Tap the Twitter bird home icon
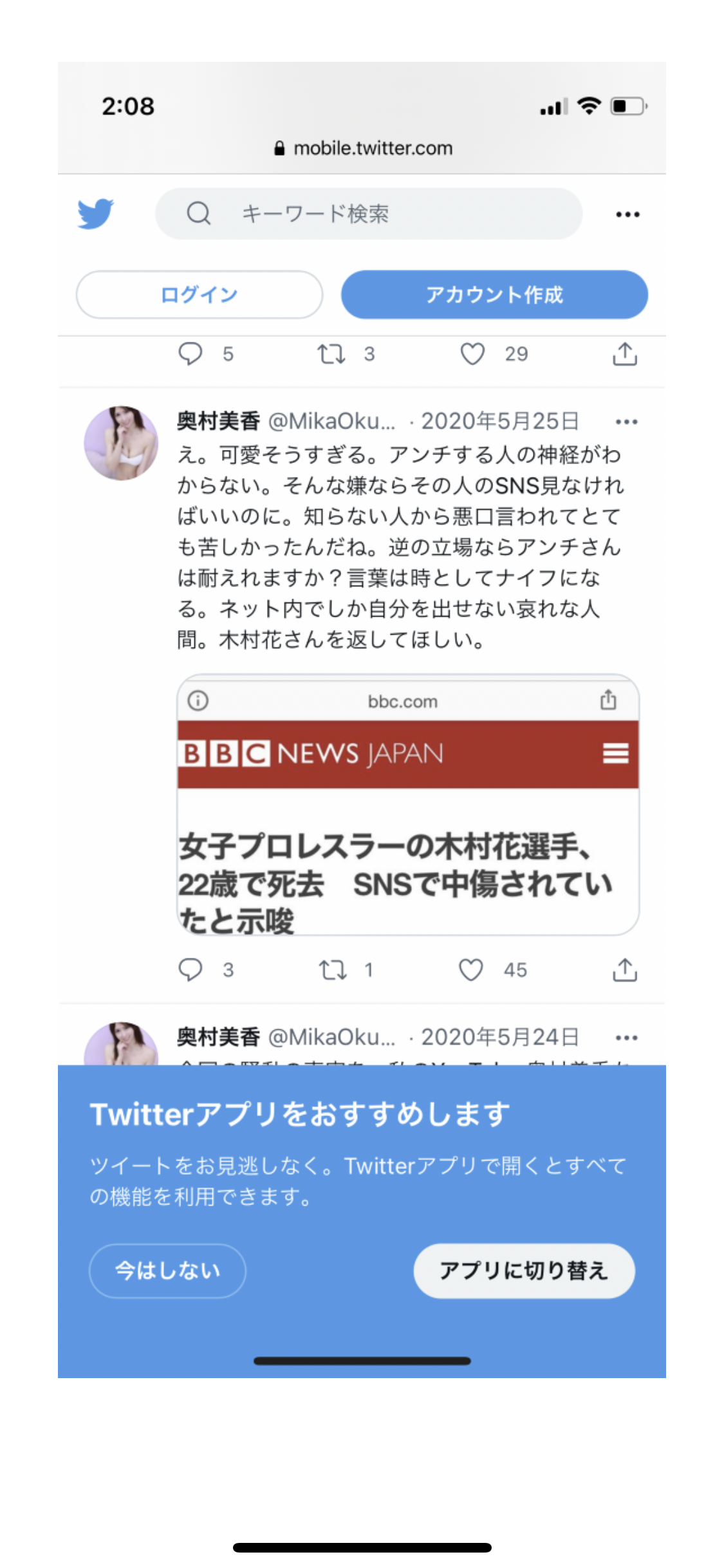 pyautogui.click(x=95, y=214)
